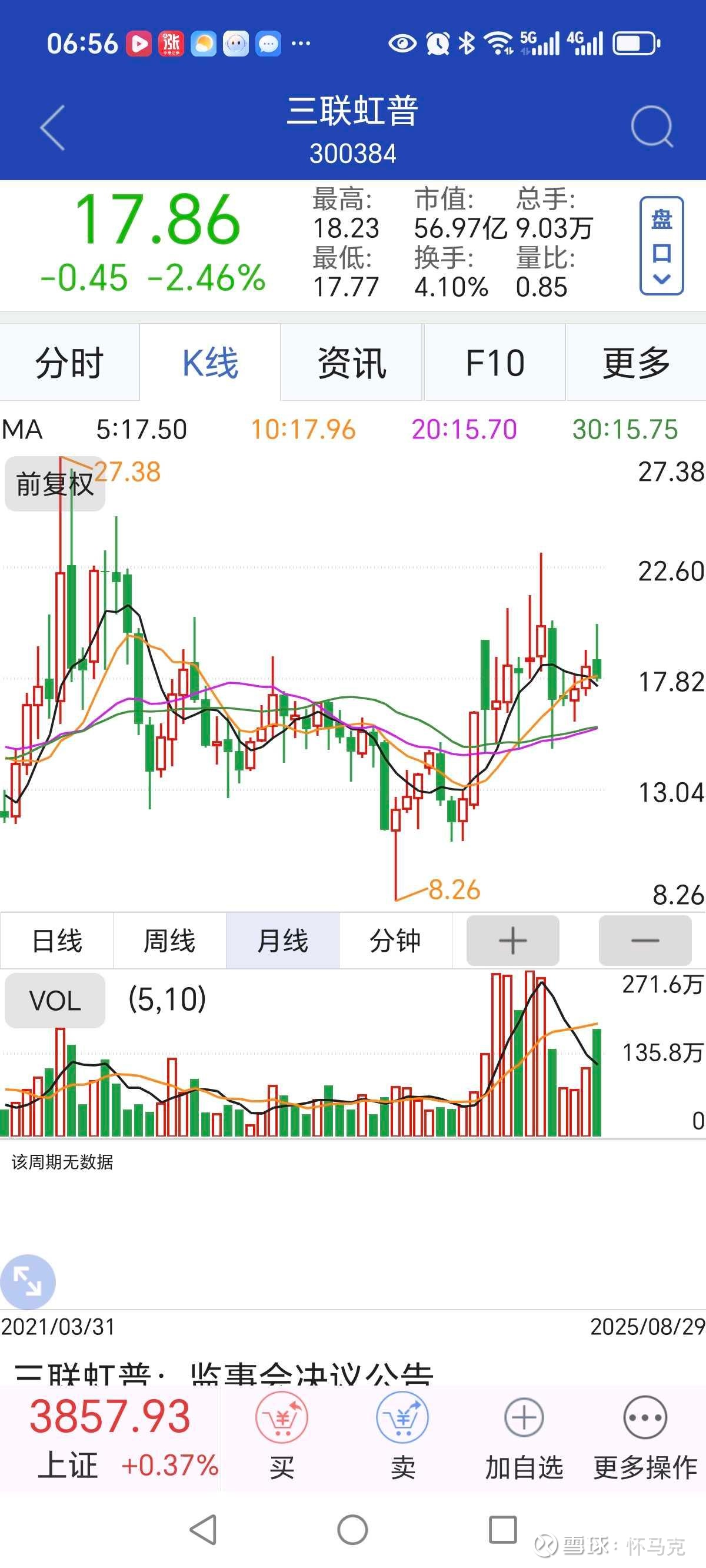Switch to the 日线 daily chart

pyautogui.click(x=56, y=941)
